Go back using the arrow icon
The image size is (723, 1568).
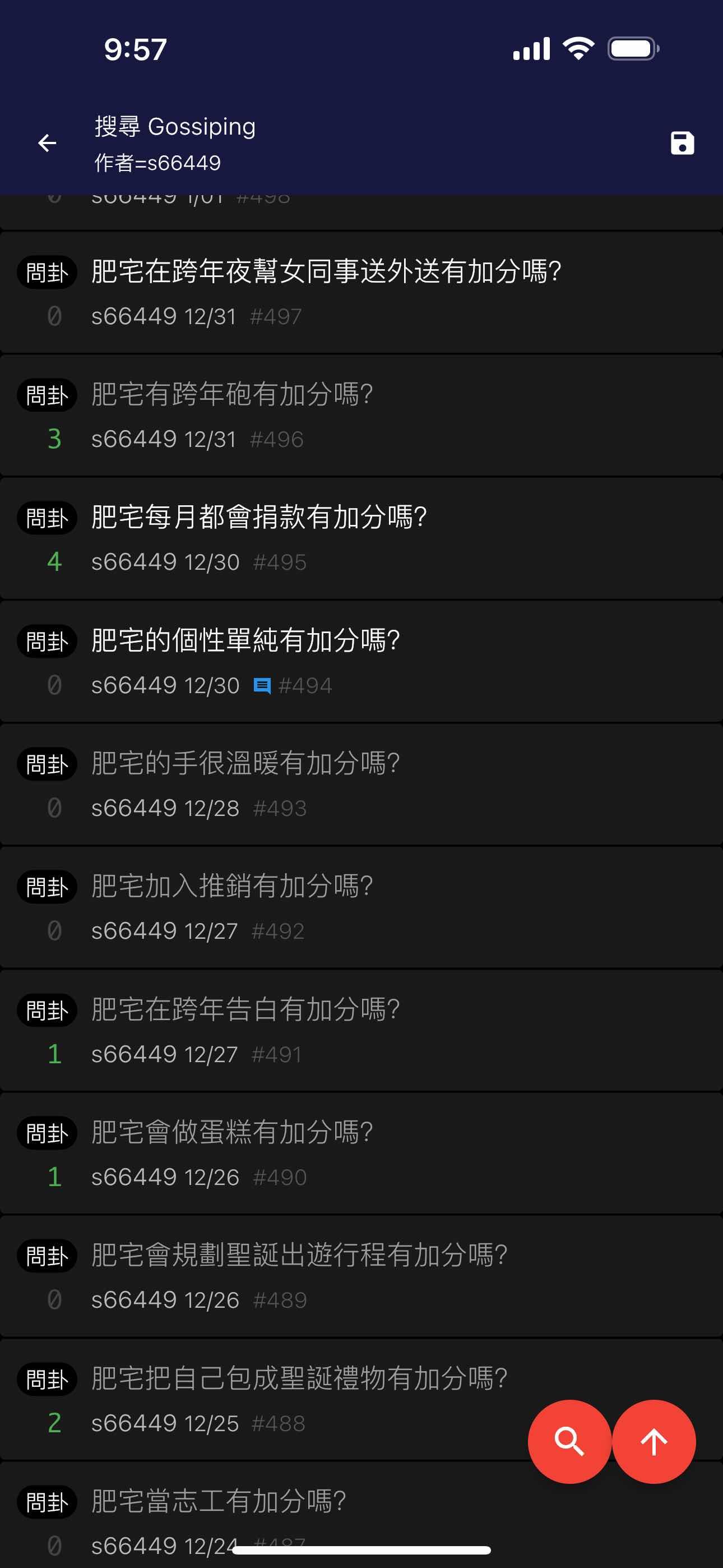pyautogui.click(x=48, y=144)
